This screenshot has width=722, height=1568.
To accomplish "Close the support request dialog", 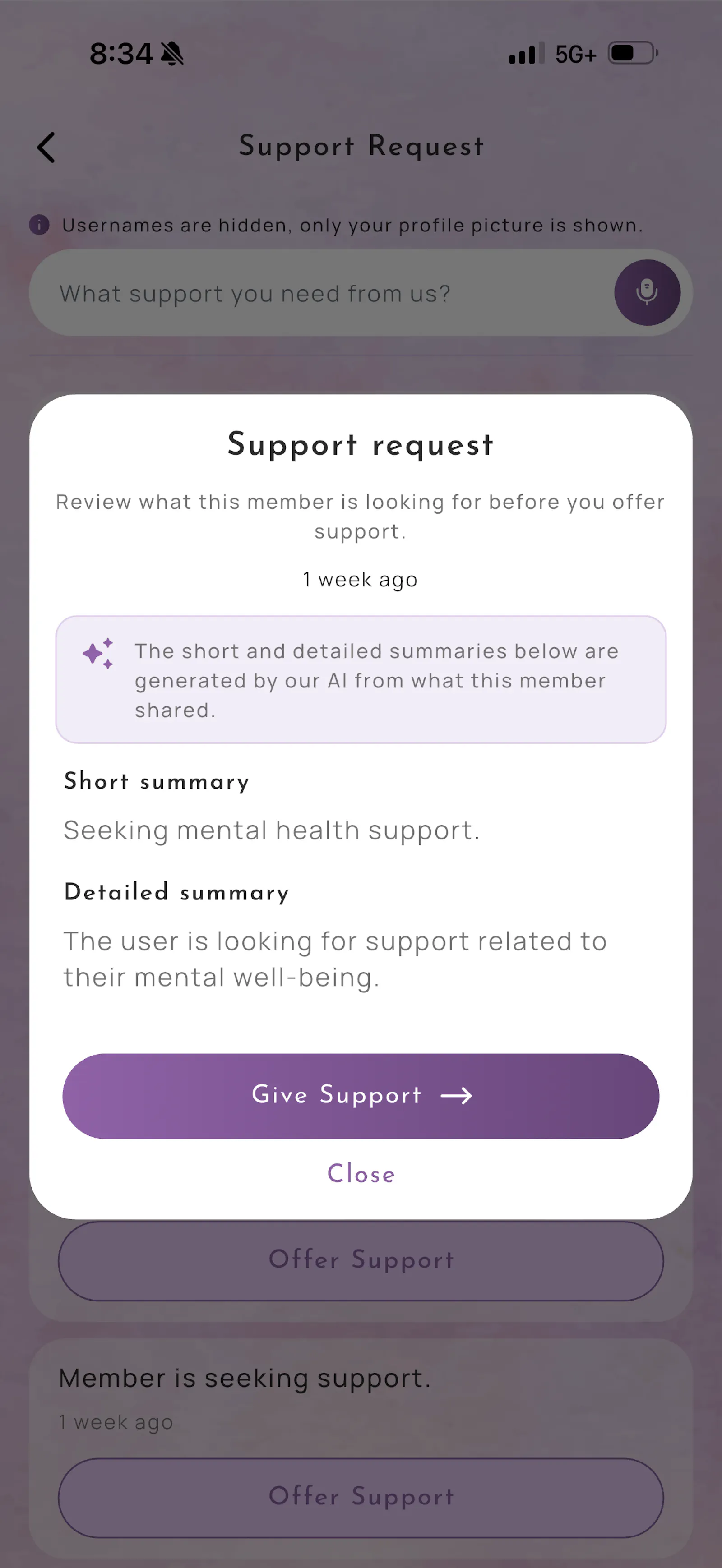I will [361, 1174].
